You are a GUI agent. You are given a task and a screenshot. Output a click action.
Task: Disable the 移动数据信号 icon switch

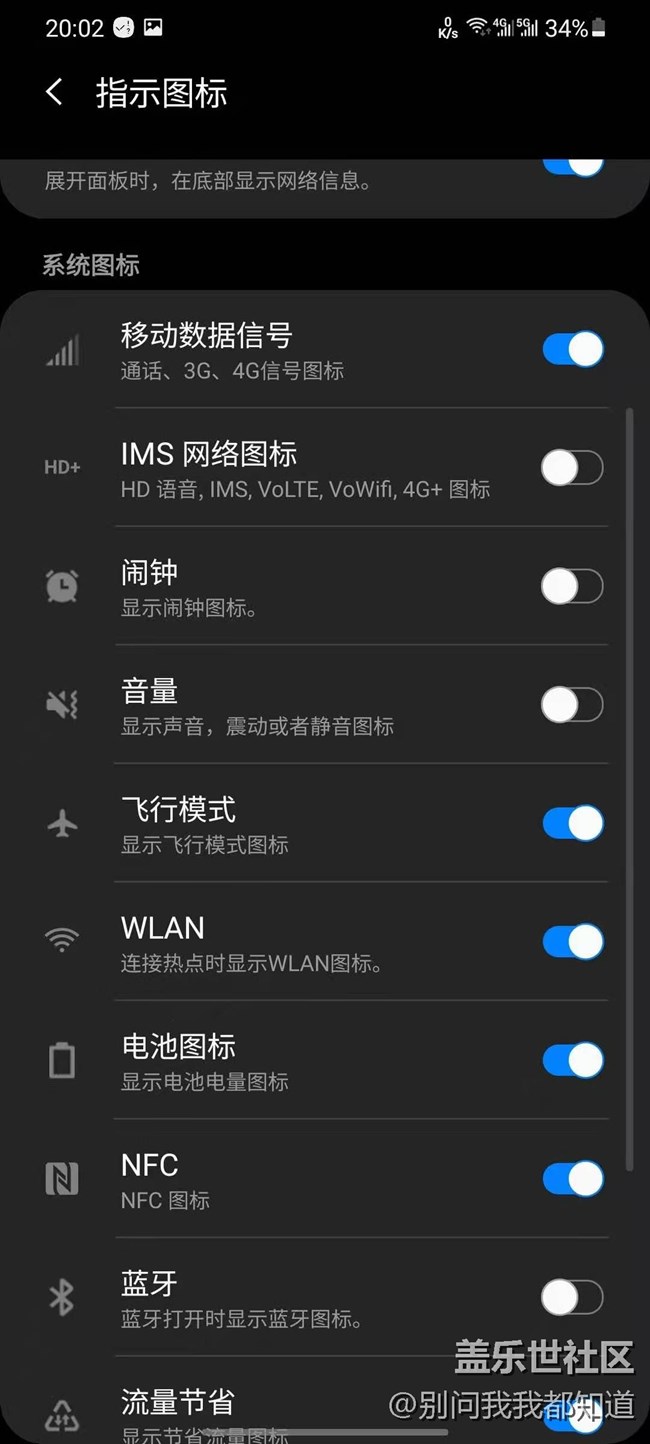click(x=573, y=349)
